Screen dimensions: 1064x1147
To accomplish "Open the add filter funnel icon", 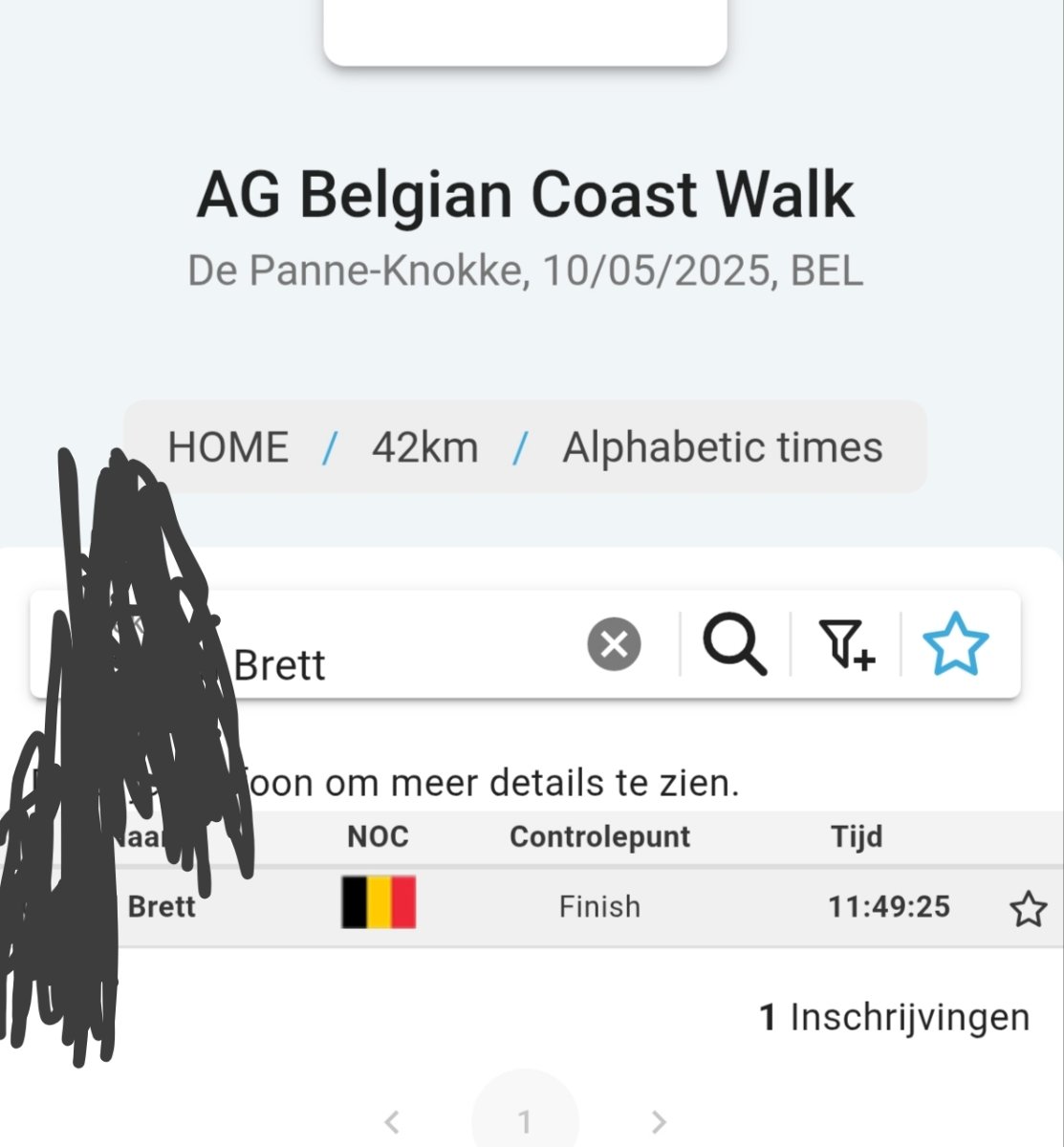I will 846,644.
